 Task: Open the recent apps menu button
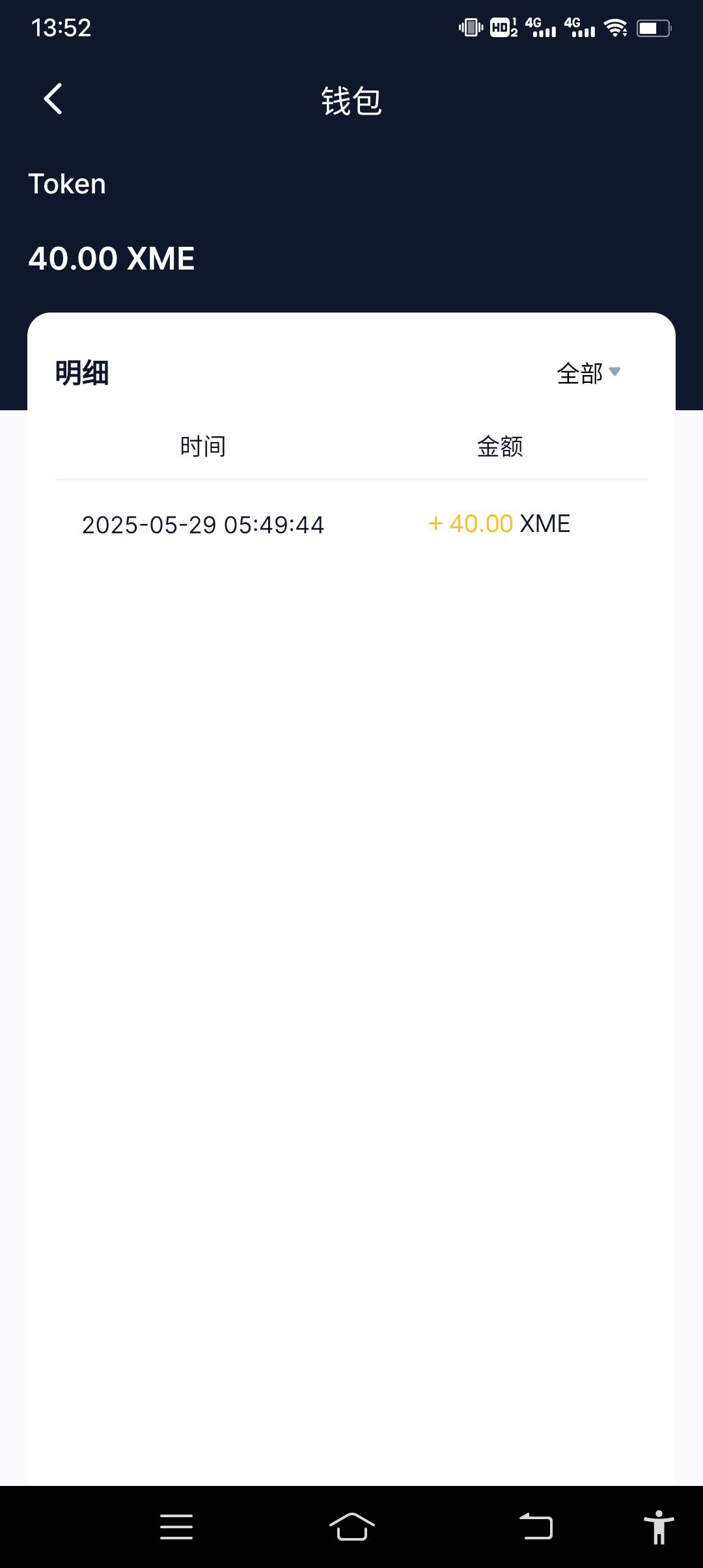[176, 1527]
